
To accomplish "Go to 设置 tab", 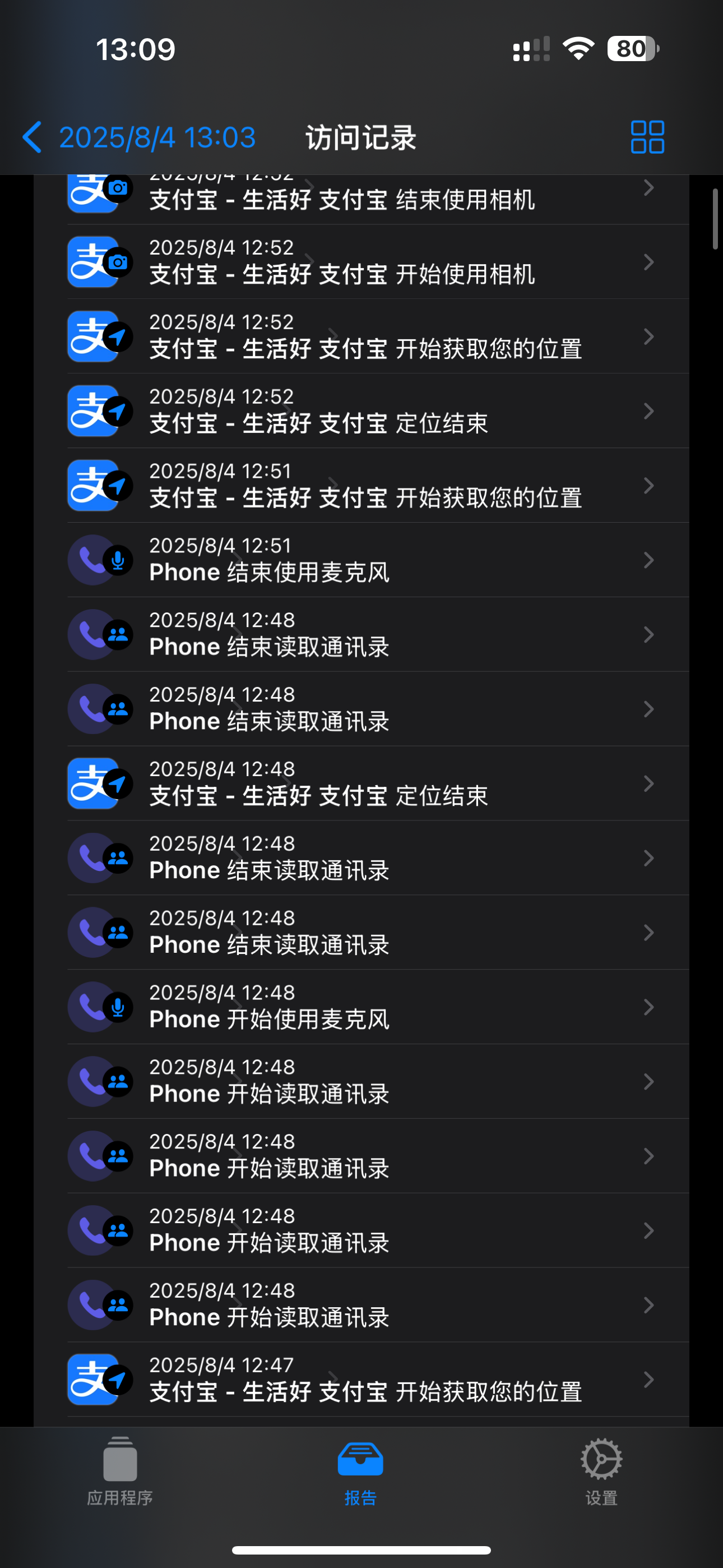I will click(x=601, y=1470).
